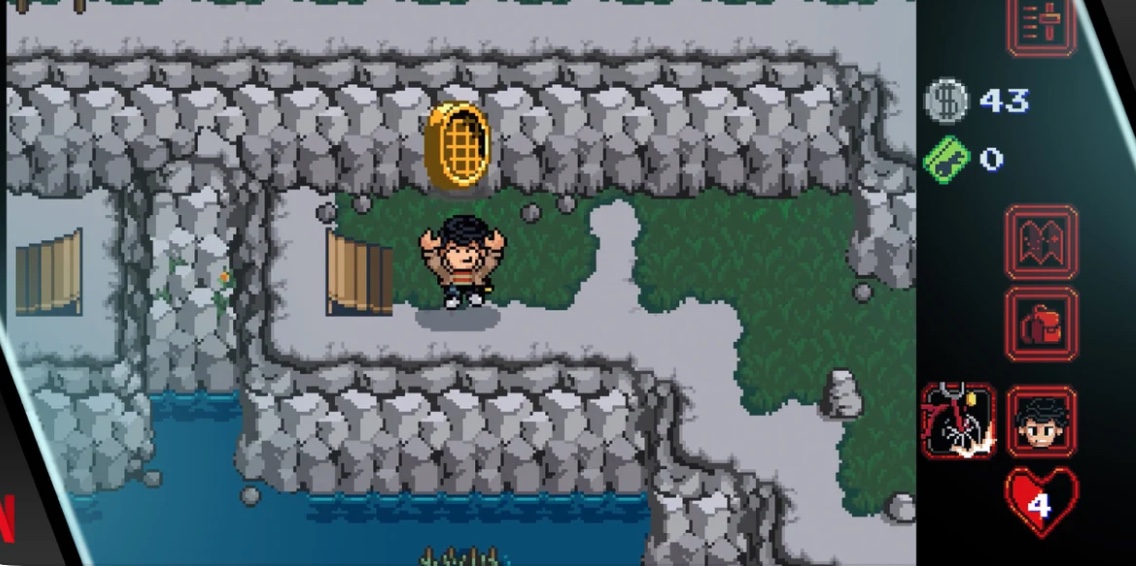Open the backpack inventory
Viewport: 1136px width, 566px height.
tap(1041, 325)
